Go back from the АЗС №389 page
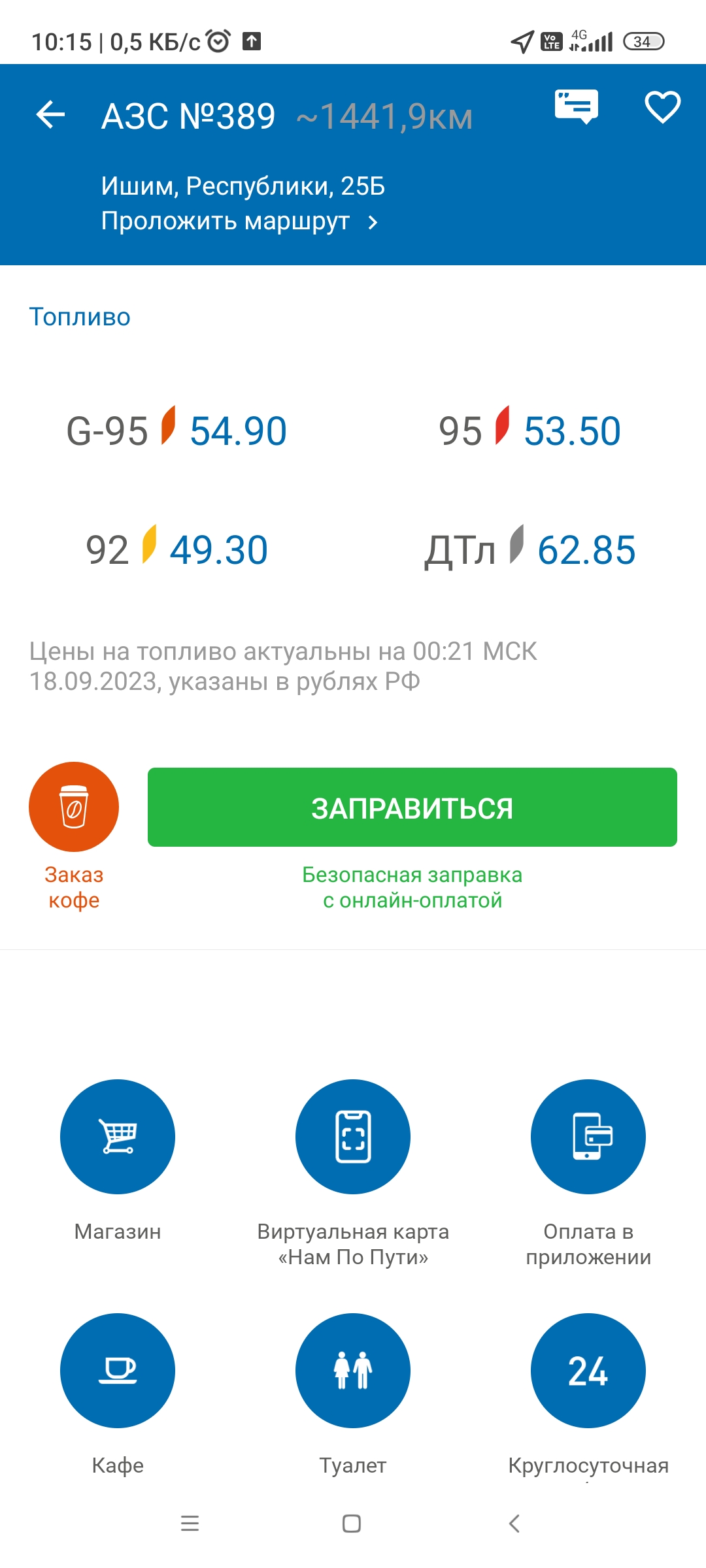 50,115
